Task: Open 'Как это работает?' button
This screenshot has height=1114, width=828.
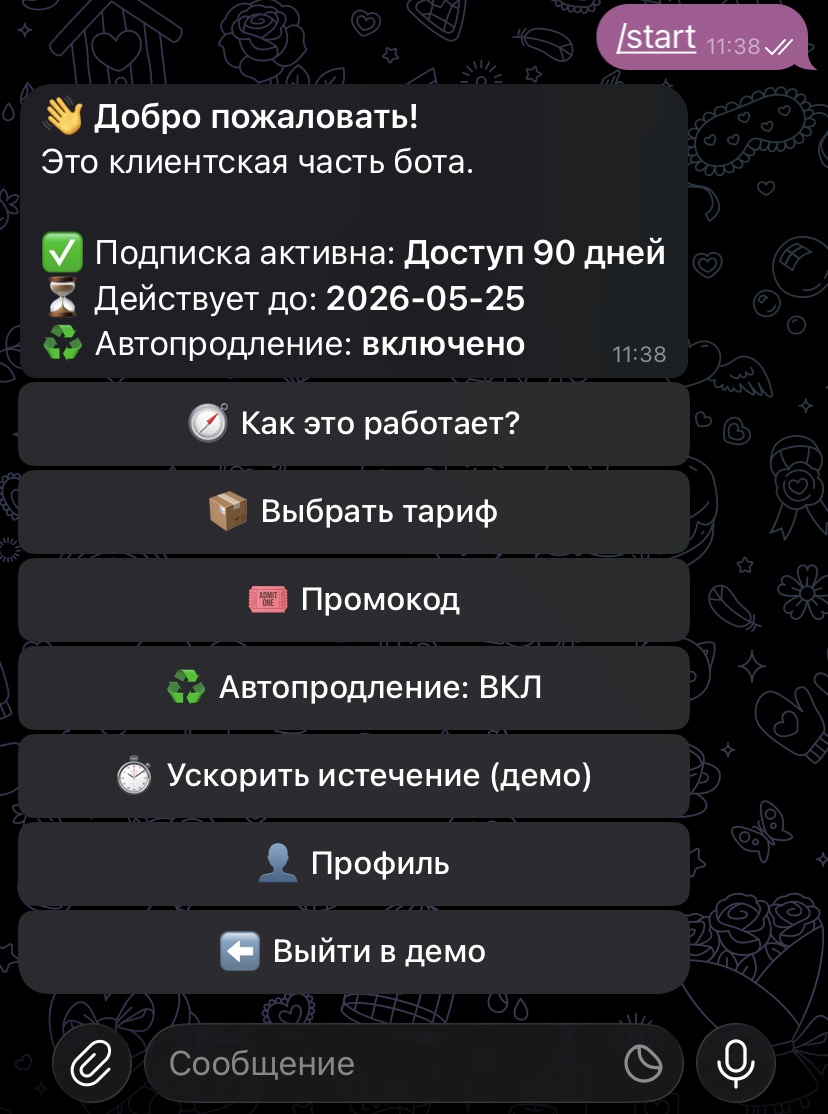Action: tap(354, 424)
